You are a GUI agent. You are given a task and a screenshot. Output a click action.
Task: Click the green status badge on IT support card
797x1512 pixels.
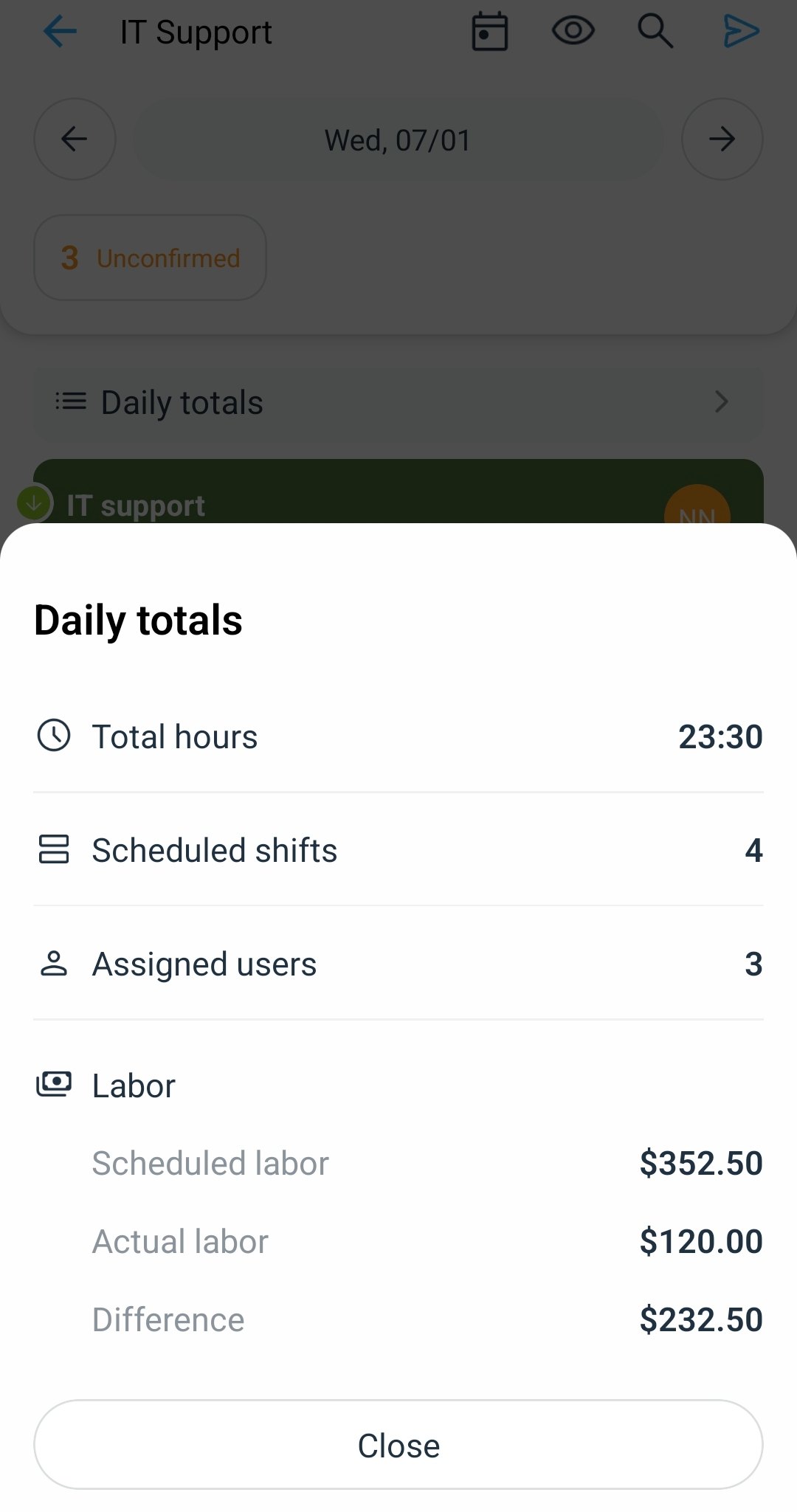pos(34,504)
